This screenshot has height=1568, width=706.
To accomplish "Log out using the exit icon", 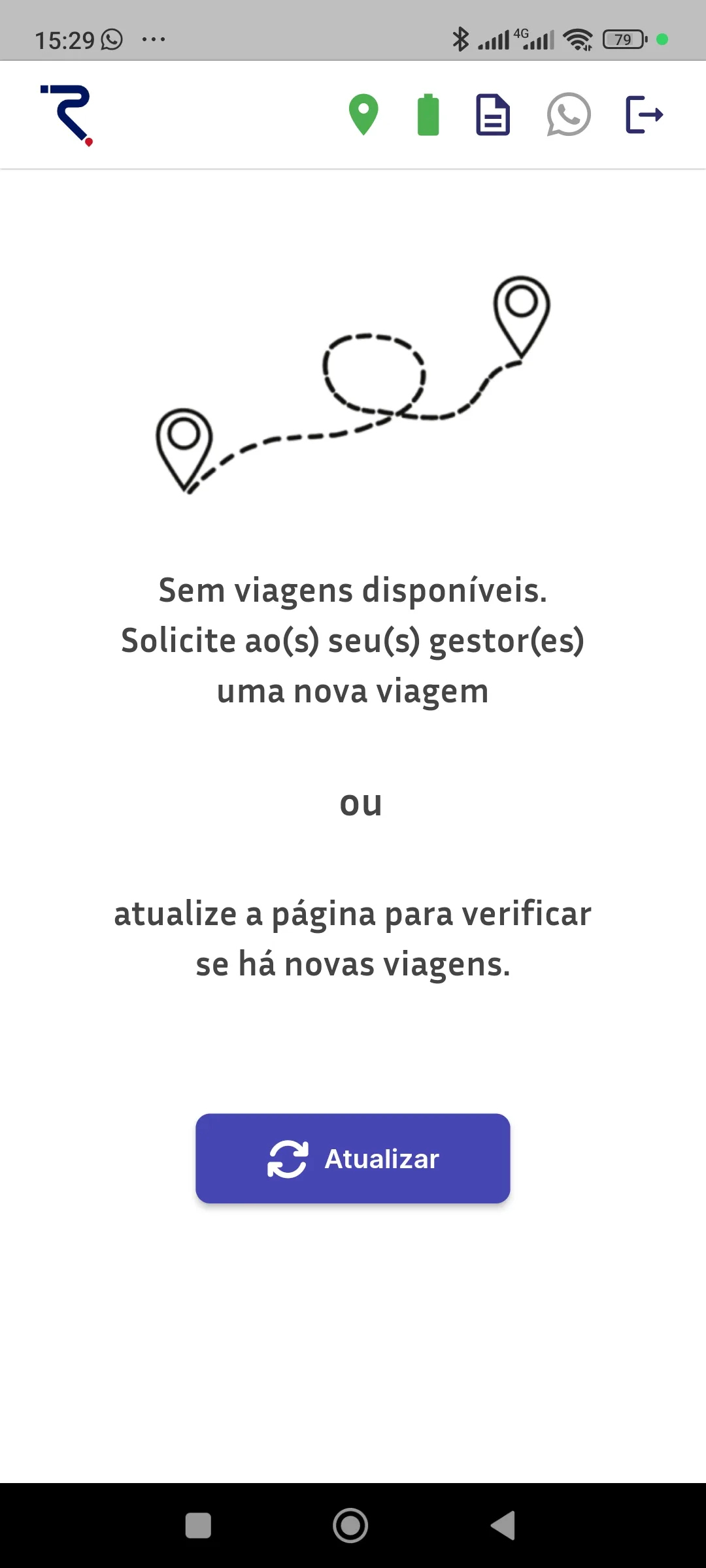I will pyautogui.click(x=645, y=115).
